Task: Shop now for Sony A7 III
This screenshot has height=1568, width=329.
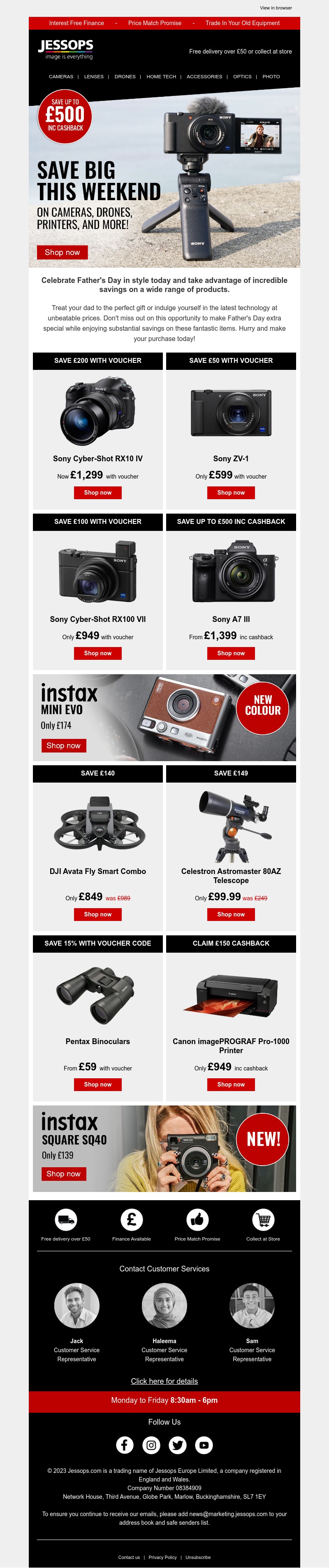Action: (230, 653)
